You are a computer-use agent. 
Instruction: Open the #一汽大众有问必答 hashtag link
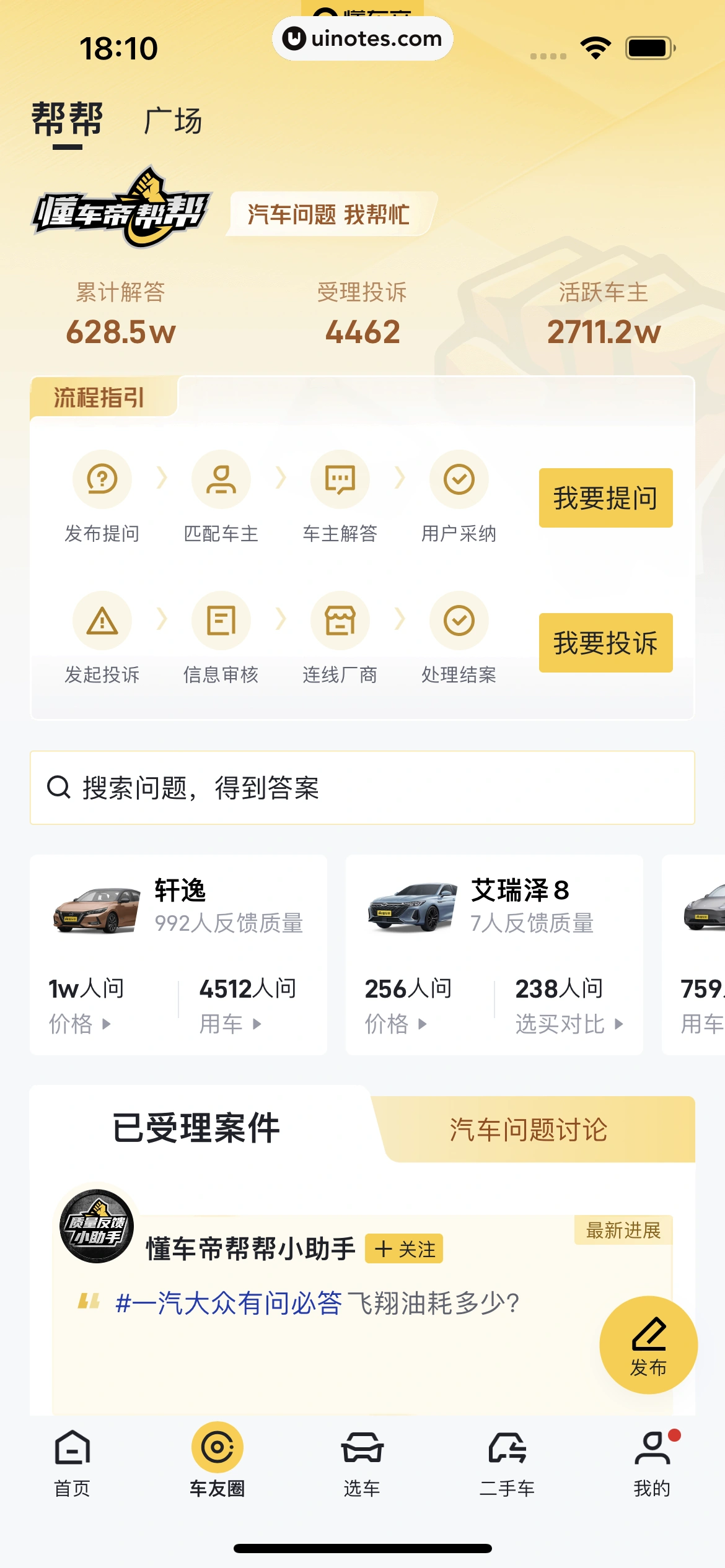229,1303
